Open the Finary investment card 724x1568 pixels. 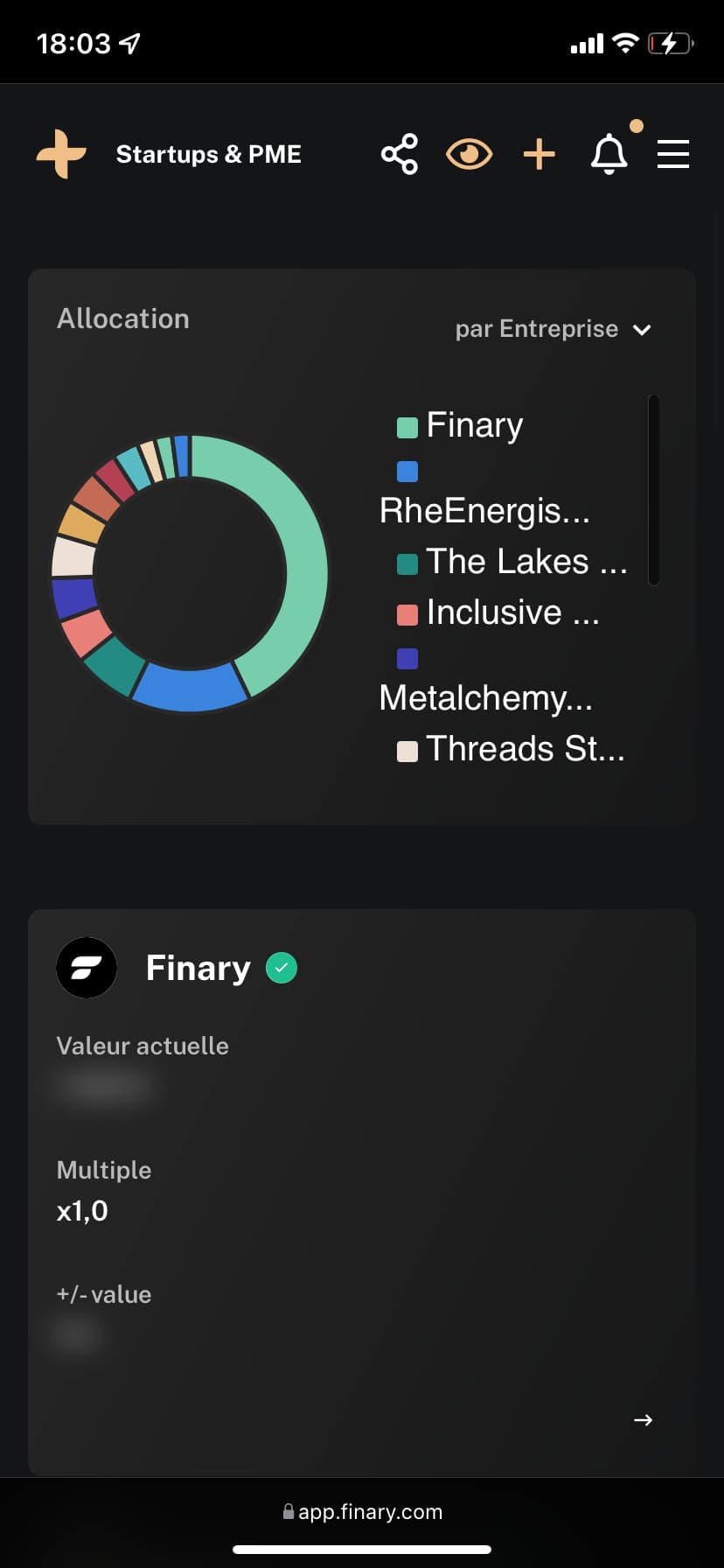tap(362, 1192)
